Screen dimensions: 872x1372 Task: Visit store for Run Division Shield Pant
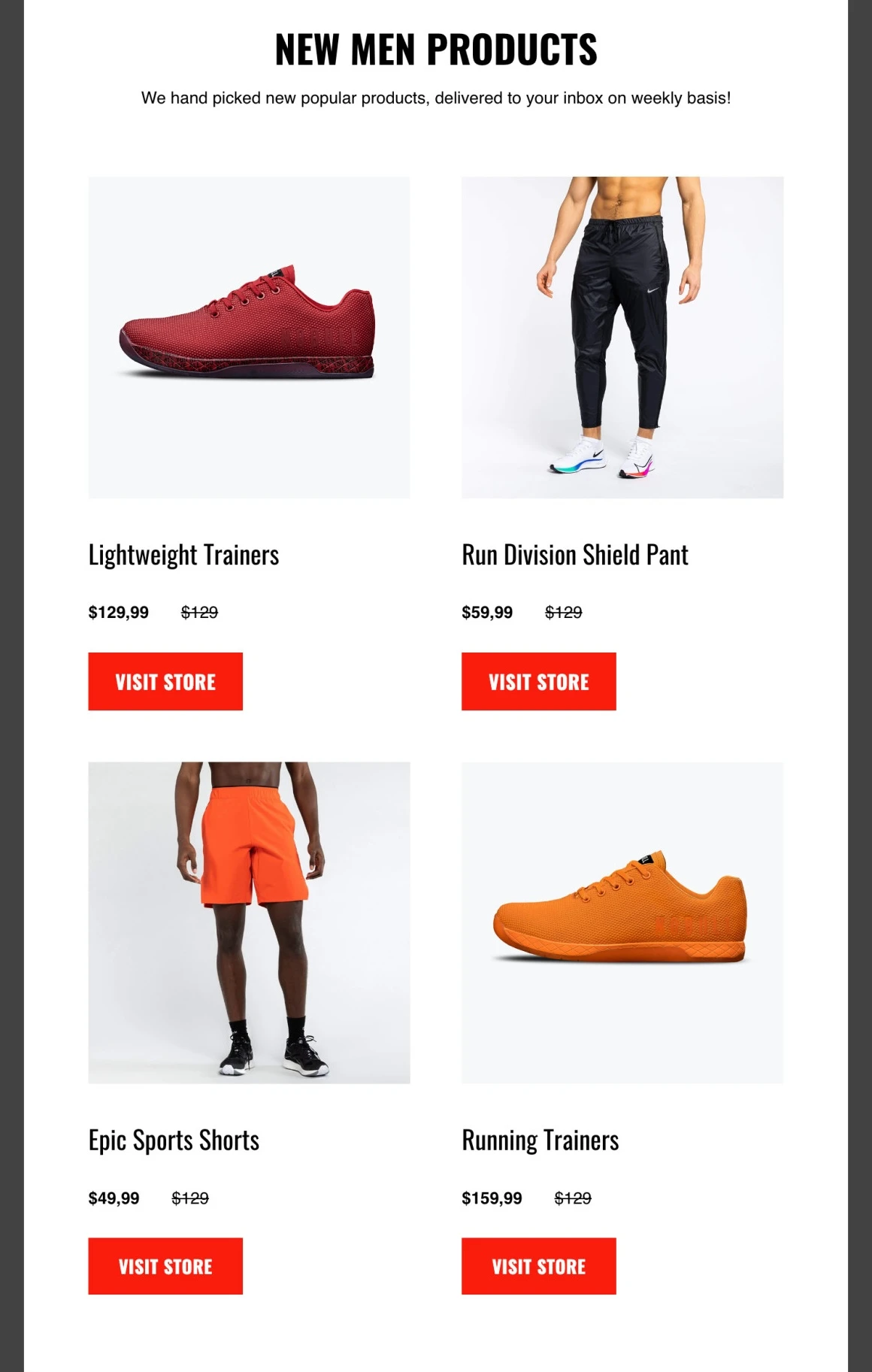click(538, 681)
